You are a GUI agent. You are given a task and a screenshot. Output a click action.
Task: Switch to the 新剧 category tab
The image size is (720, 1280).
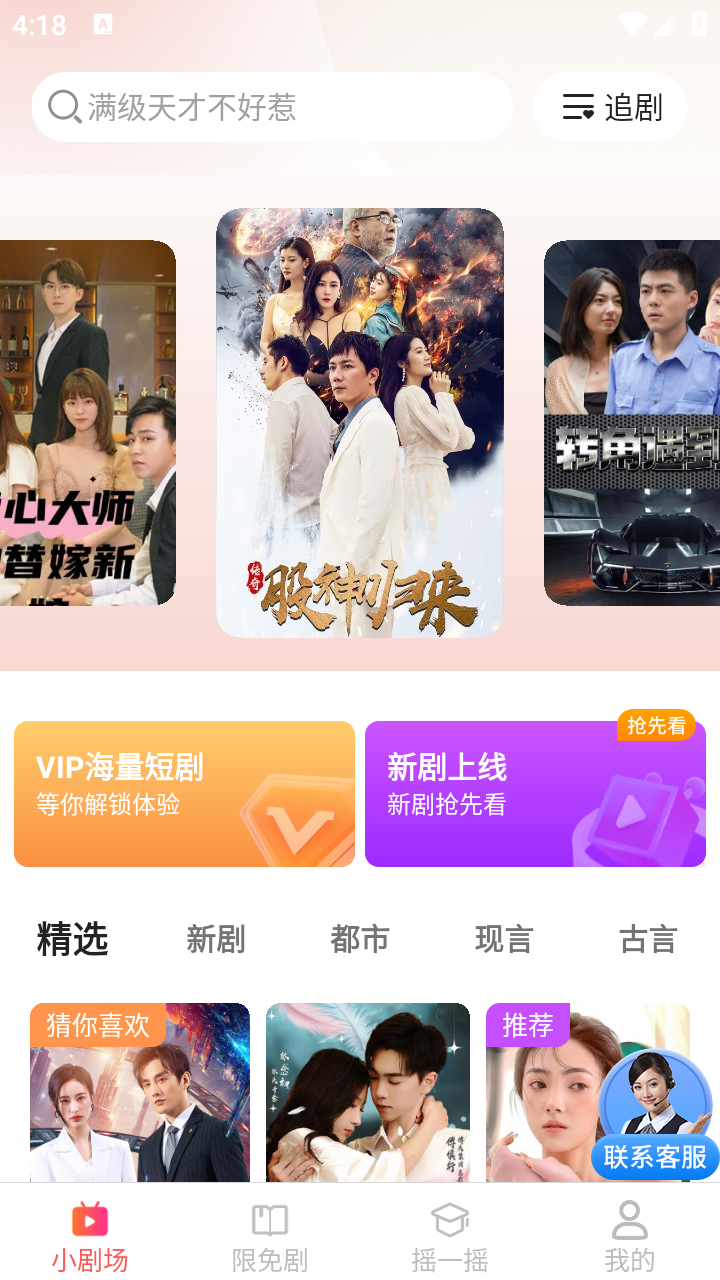click(215, 940)
